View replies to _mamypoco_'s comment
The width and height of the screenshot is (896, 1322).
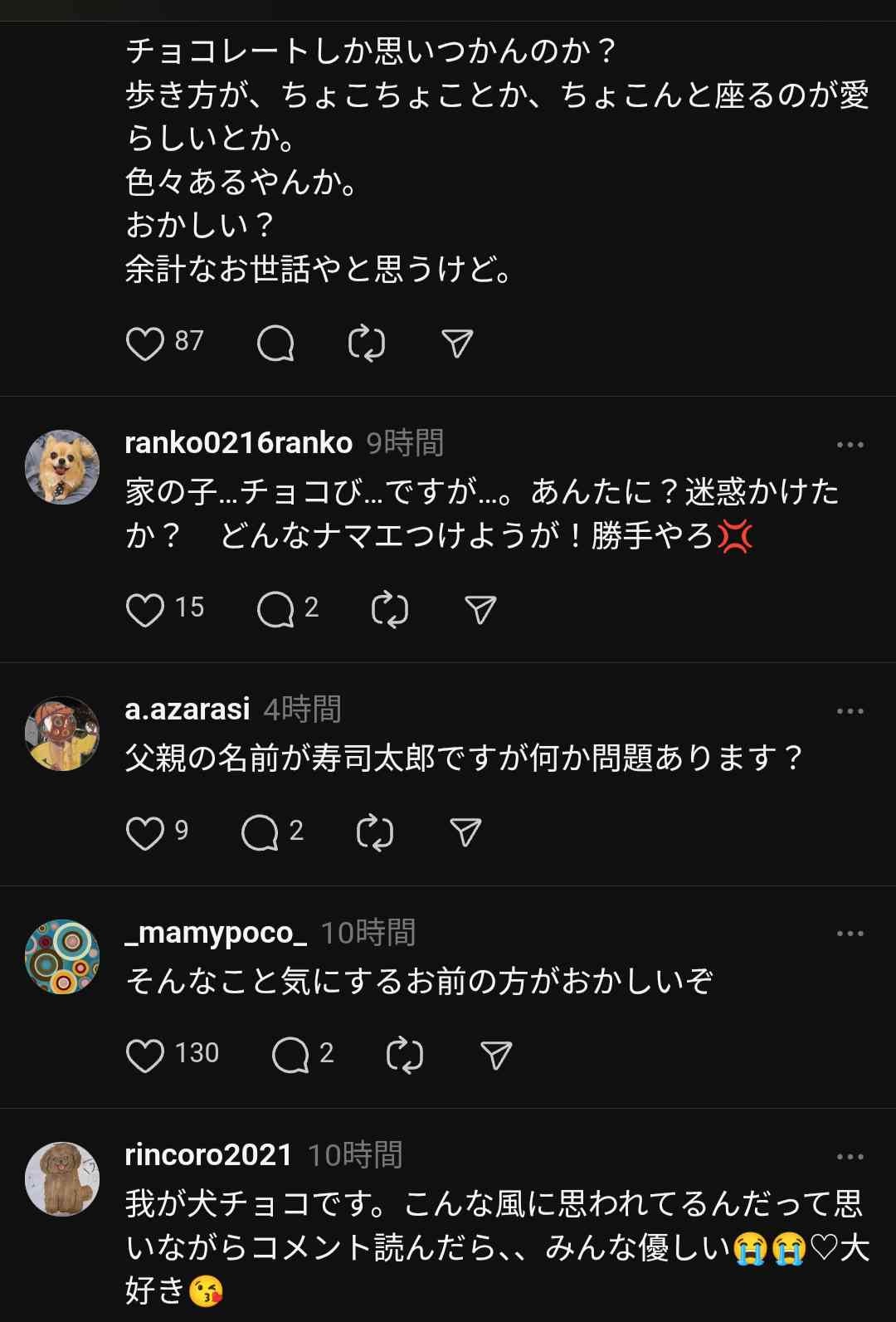click(290, 1055)
